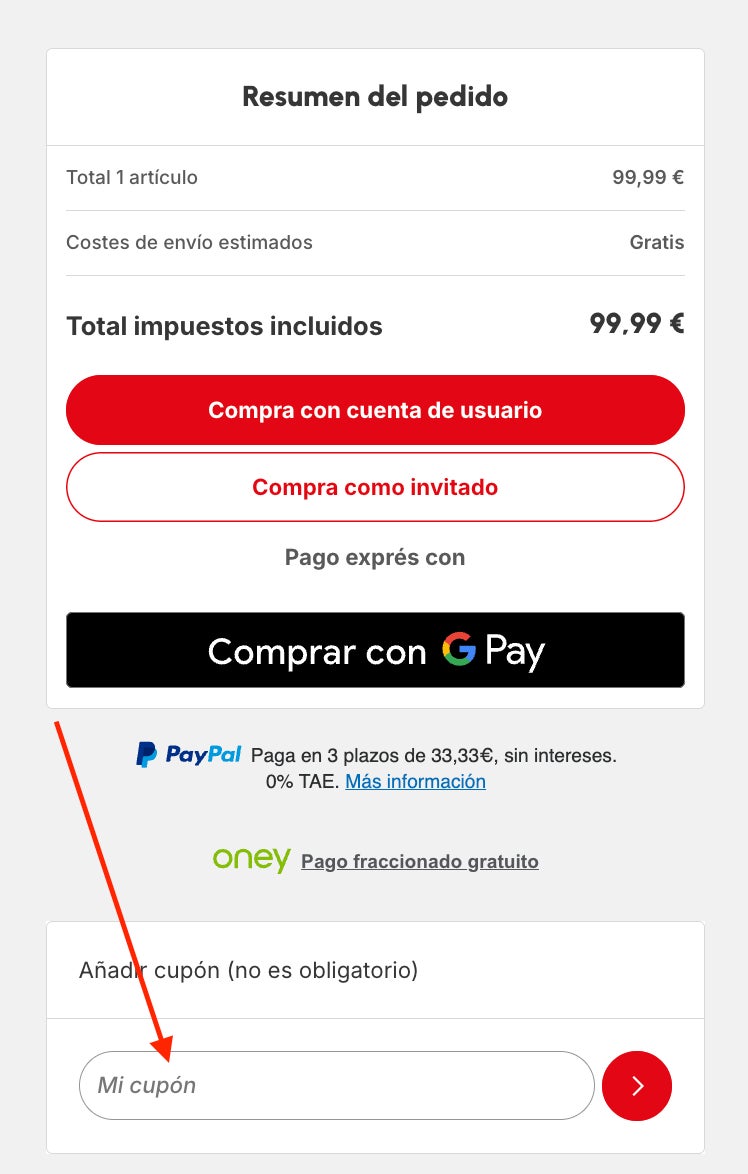The height and width of the screenshot is (1174, 748).
Task: Submit coupon with the red arrow button
Action: pyautogui.click(x=637, y=1085)
